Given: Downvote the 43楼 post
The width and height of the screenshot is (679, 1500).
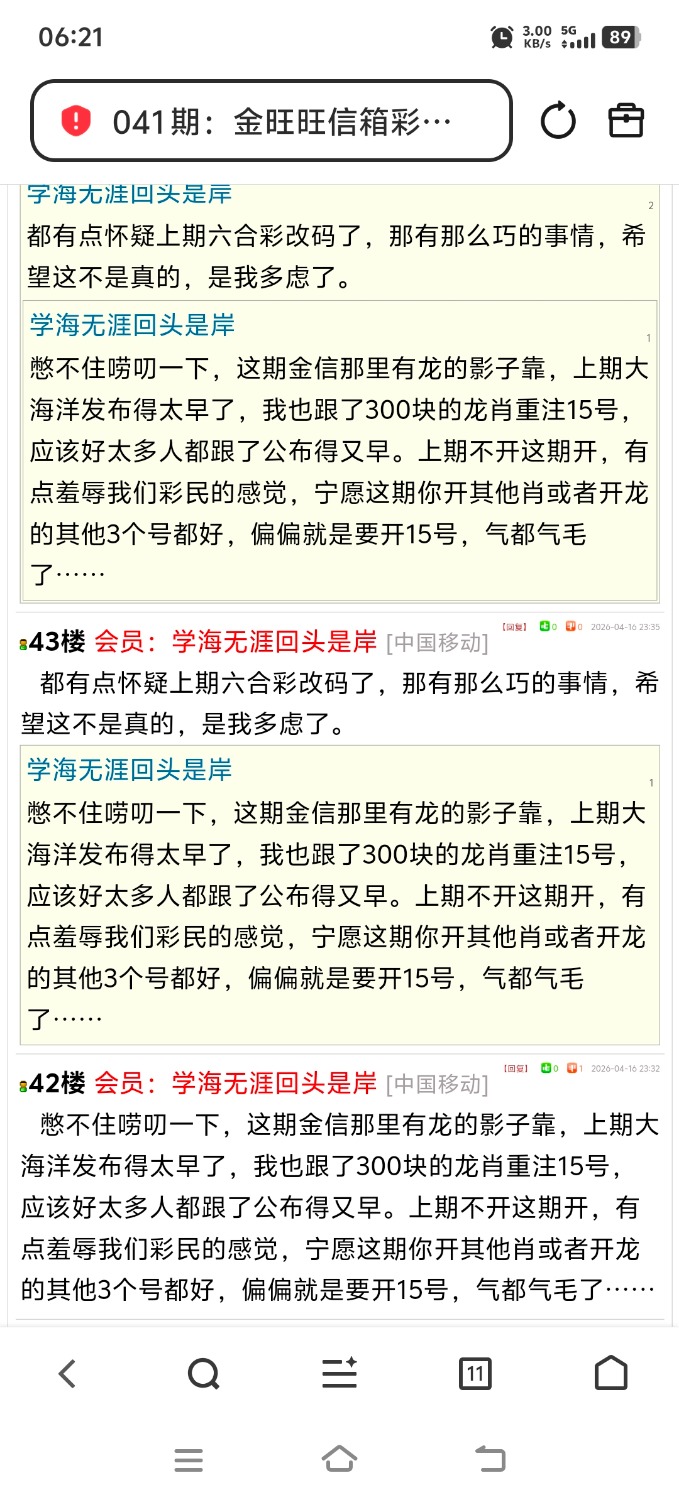Looking at the screenshot, I should (x=573, y=627).
